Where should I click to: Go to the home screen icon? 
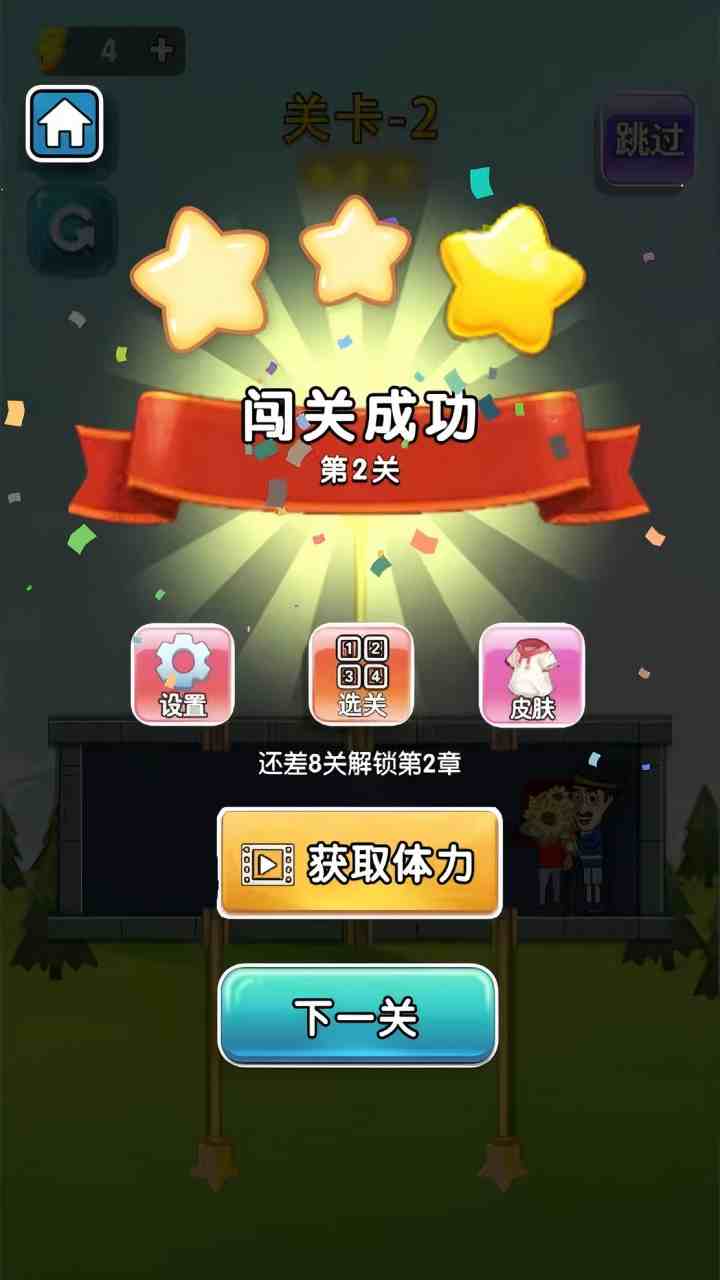click(x=64, y=124)
